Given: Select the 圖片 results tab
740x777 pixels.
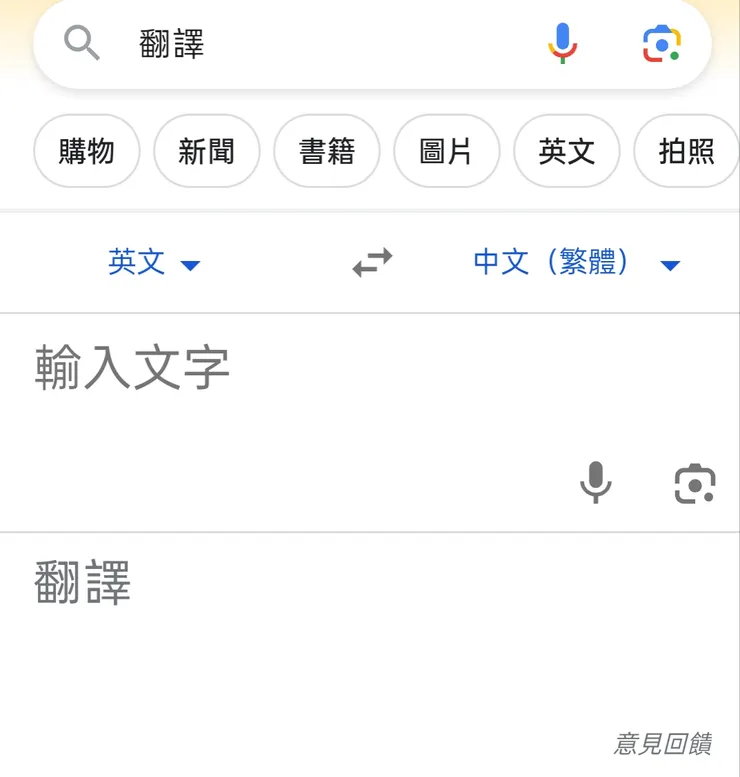Looking at the screenshot, I should 446,151.
